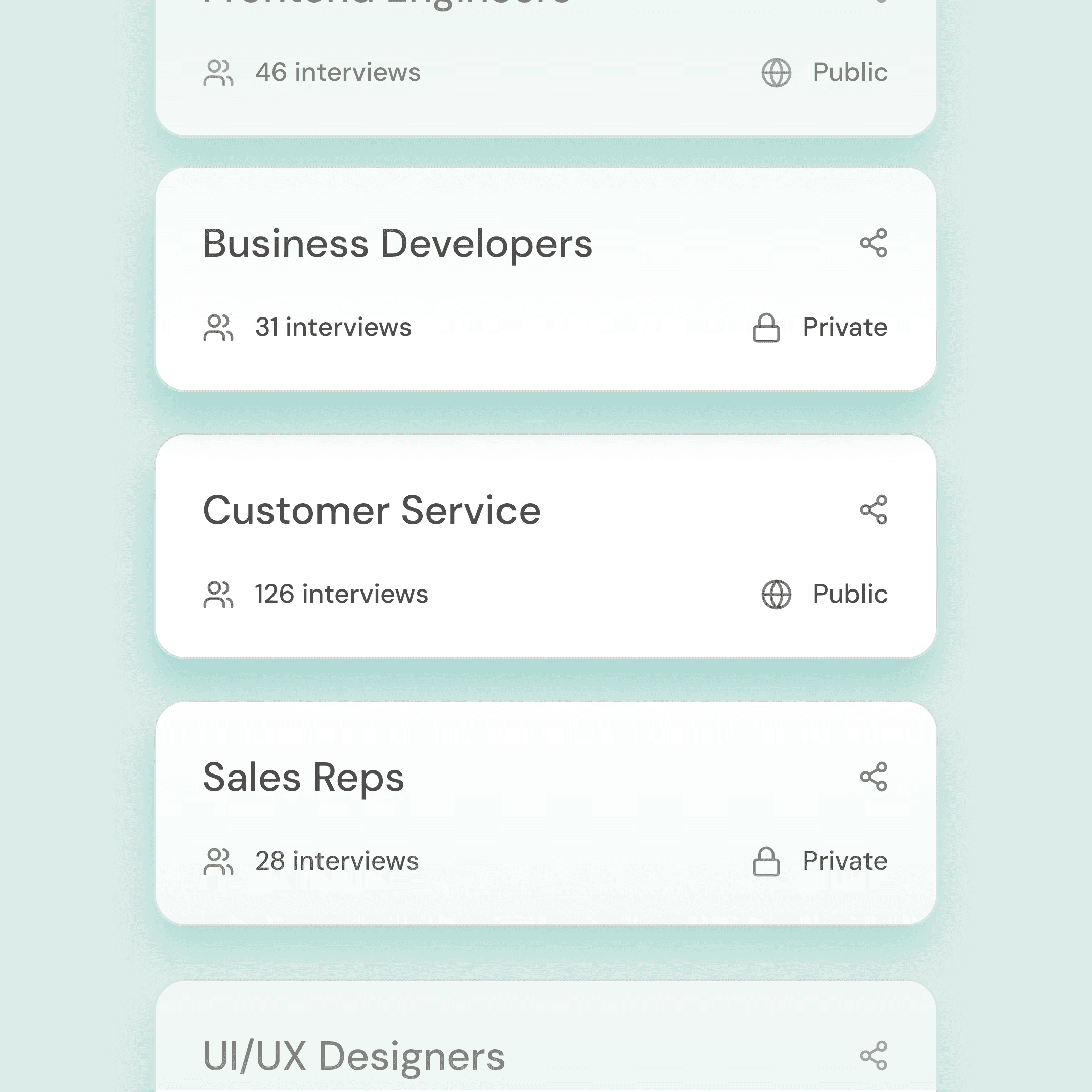Open the Sales Reps card
This screenshot has height=1092, width=1092.
pyautogui.click(x=545, y=813)
